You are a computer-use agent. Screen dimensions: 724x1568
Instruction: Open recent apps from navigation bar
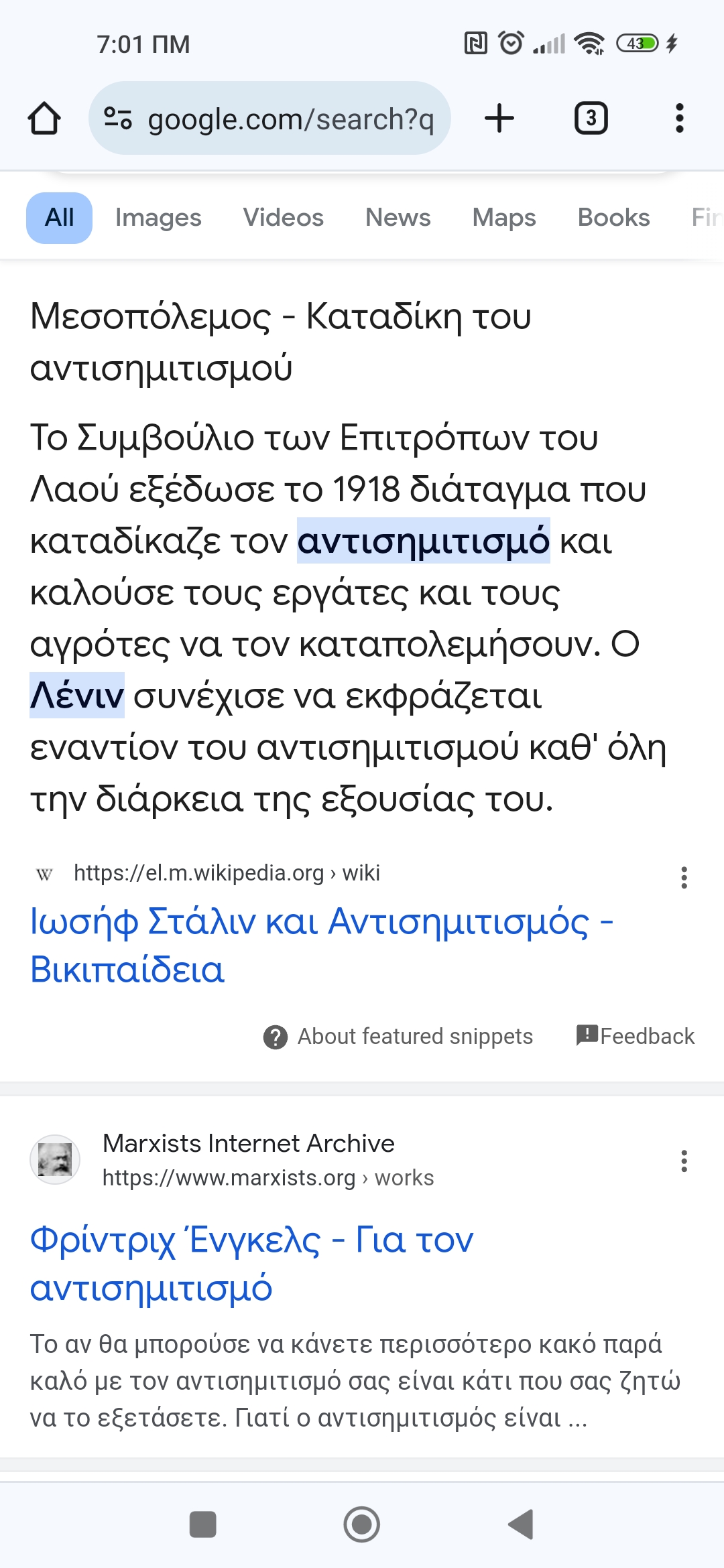click(x=202, y=1524)
